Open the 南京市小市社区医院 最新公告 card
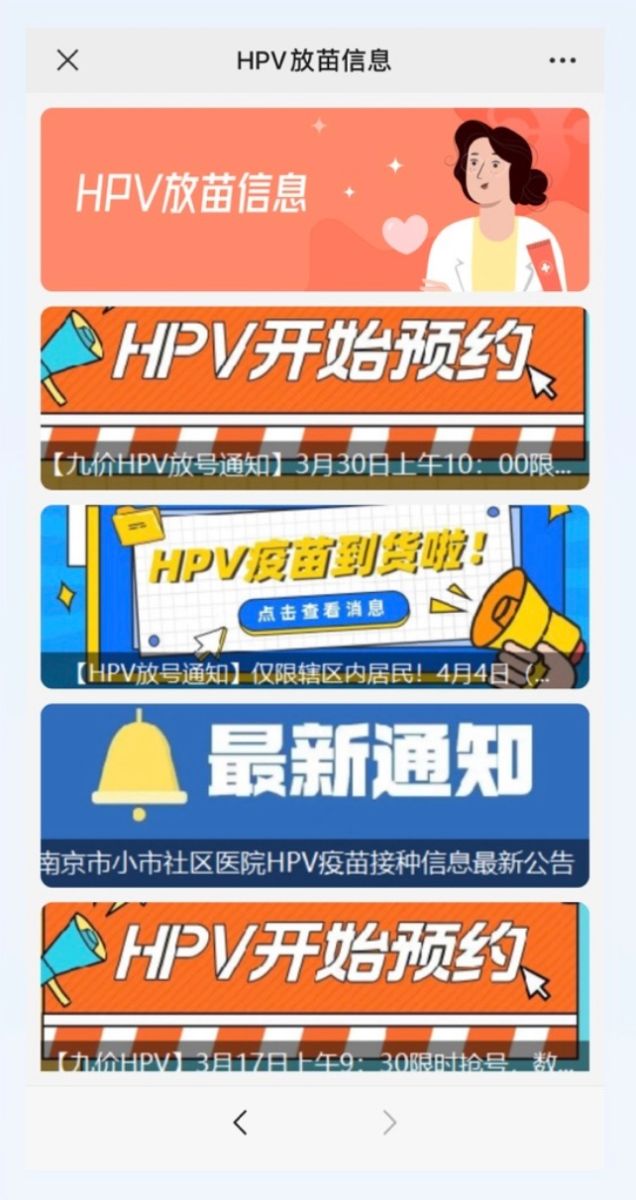636x1200 pixels. tap(314, 795)
